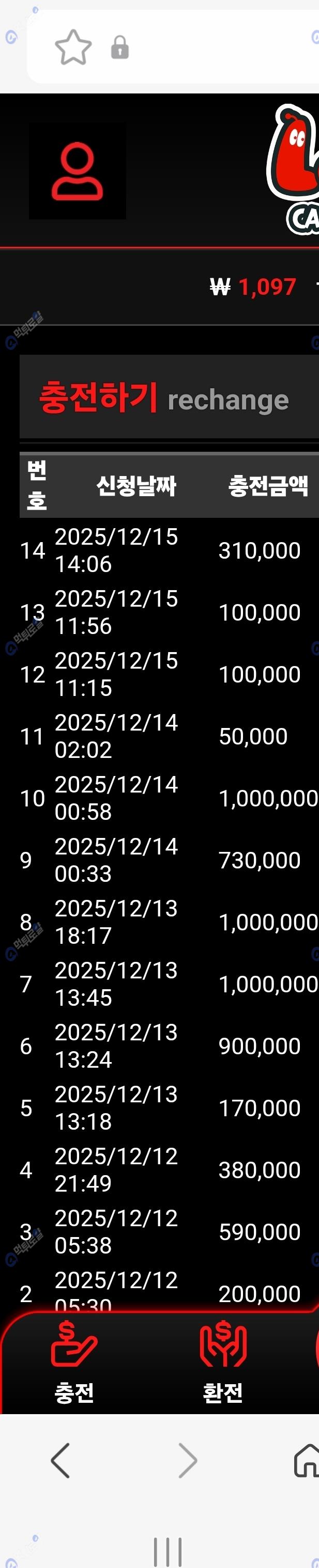Go back in the browser

click(x=60, y=1460)
